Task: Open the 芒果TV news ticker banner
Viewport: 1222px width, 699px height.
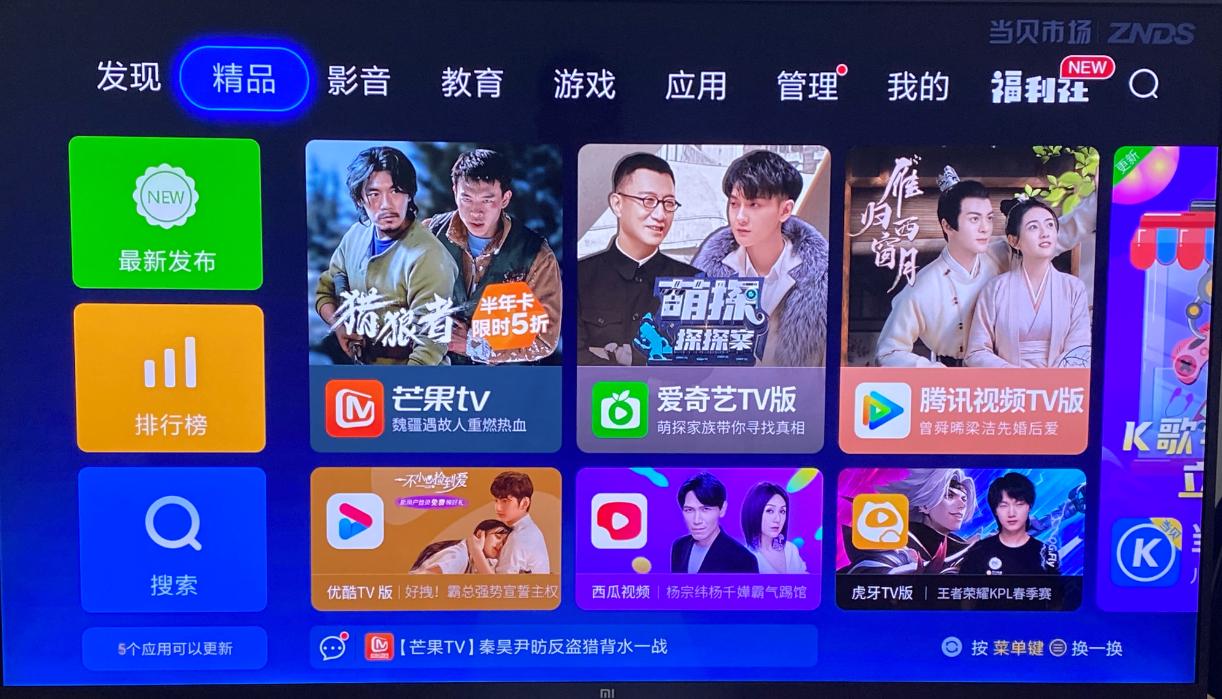Action: point(563,647)
